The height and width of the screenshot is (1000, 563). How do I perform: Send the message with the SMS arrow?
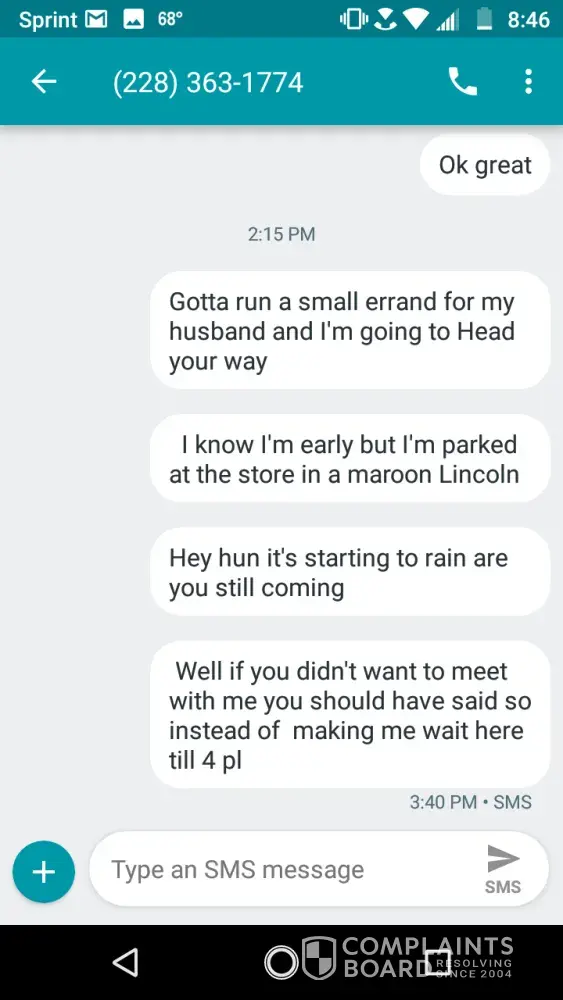pyautogui.click(x=503, y=868)
